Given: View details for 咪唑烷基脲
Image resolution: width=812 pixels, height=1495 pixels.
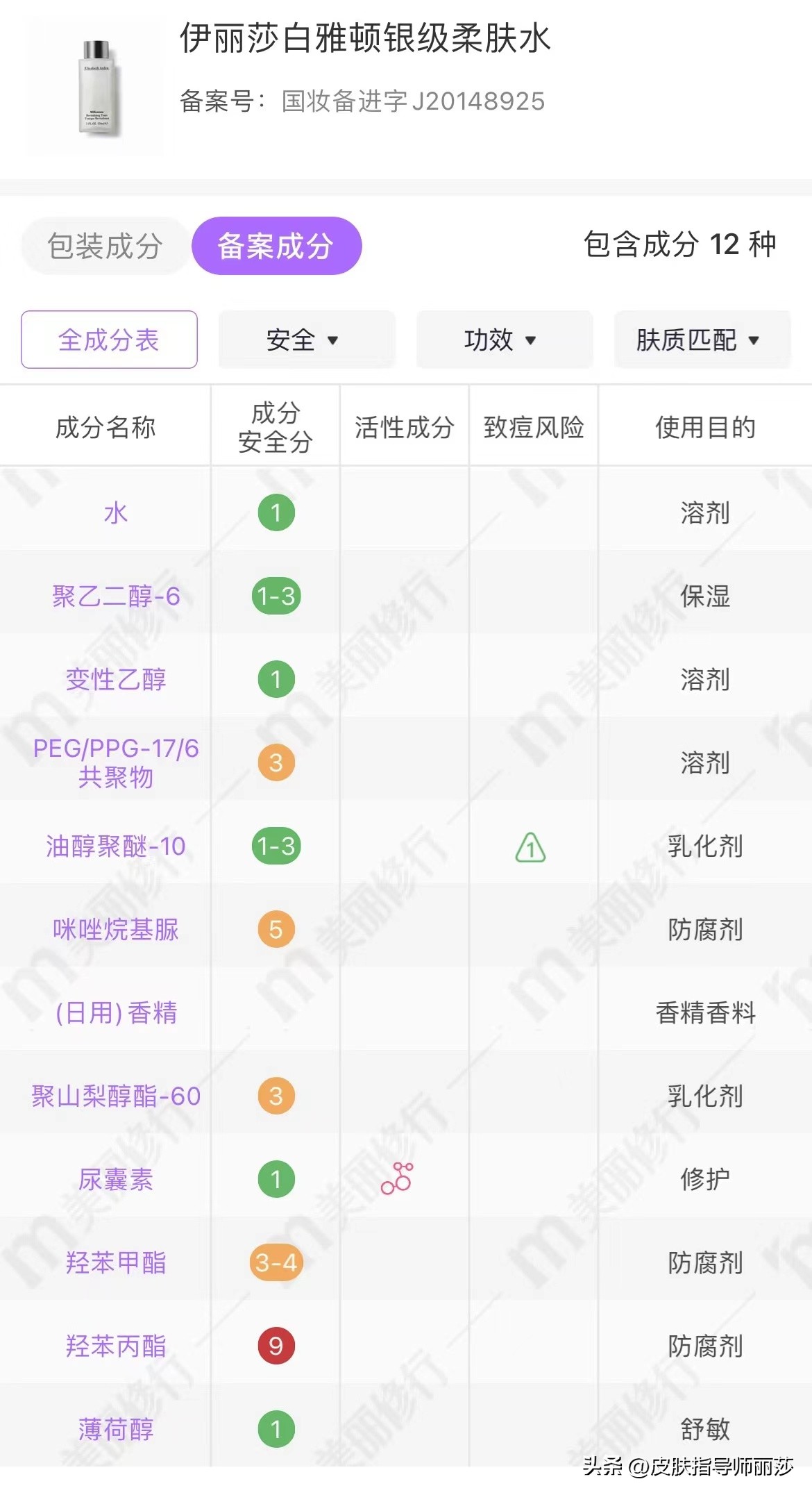Looking at the screenshot, I should (x=116, y=930).
